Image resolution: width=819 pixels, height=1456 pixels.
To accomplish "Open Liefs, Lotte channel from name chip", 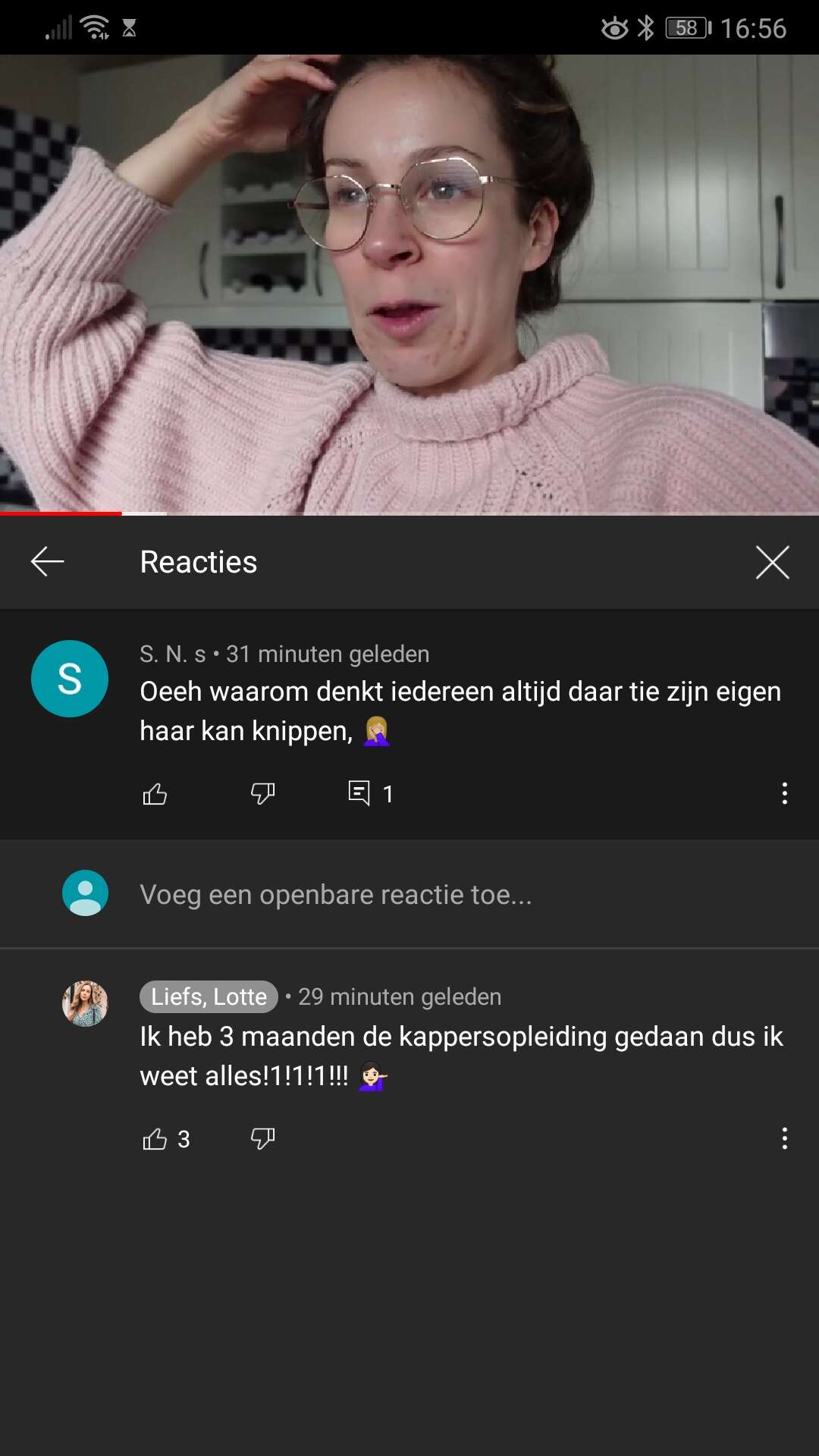I will pos(209,996).
